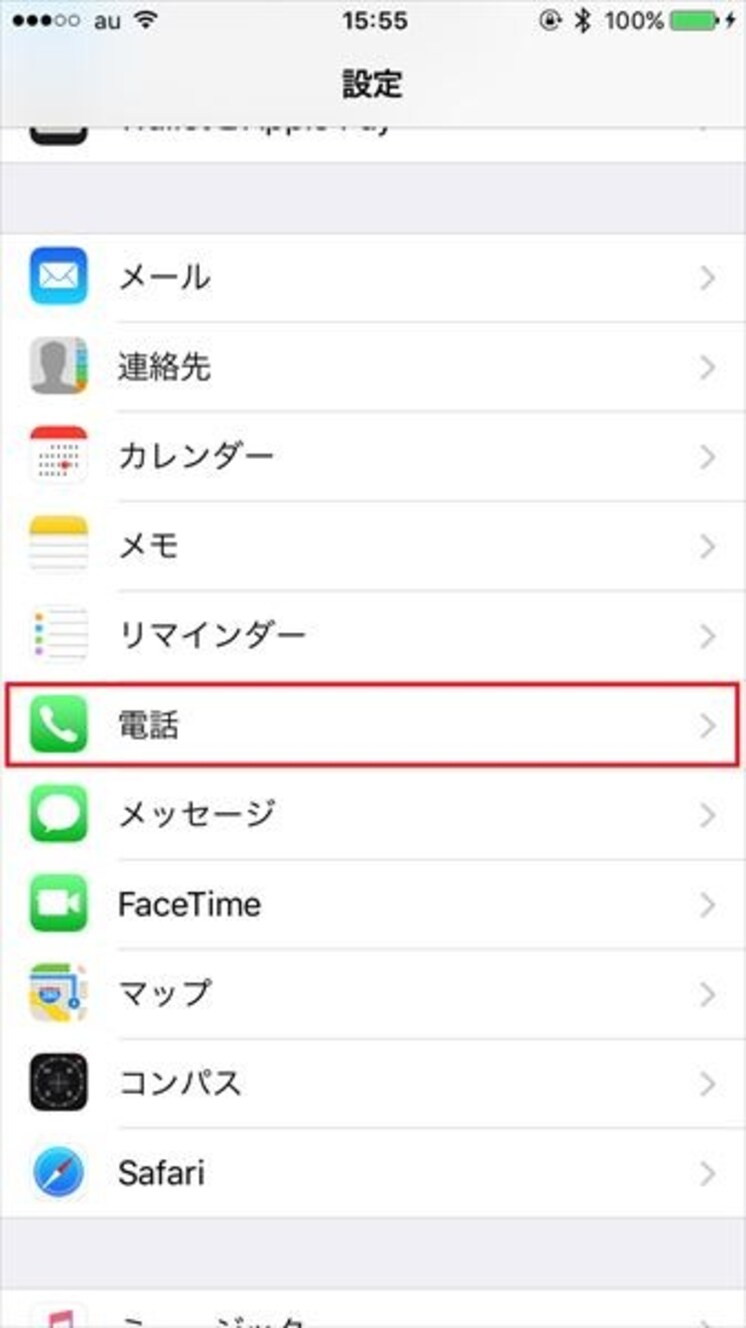Go to マップ settings
This screenshot has width=746, height=1328.
pyautogui.click(x=373, y=993)
